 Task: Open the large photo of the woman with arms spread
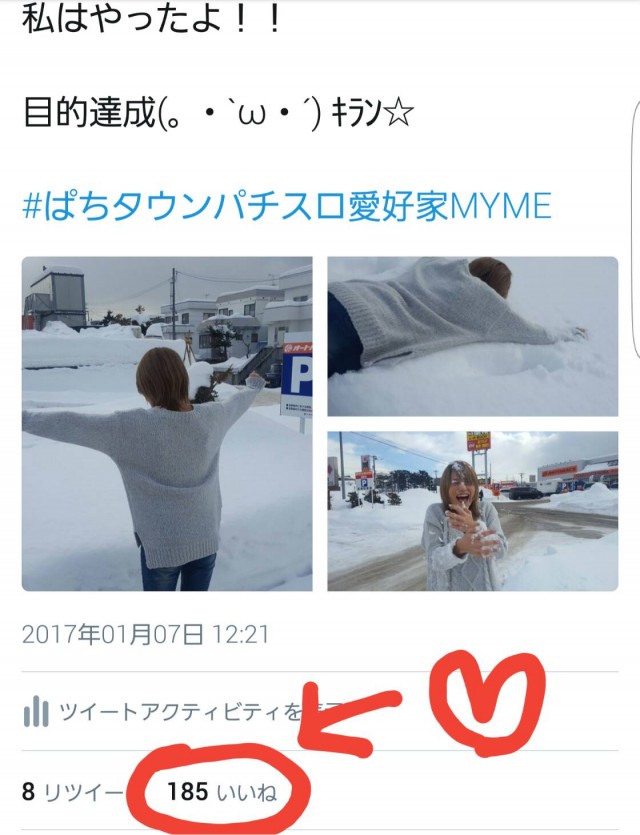(167, 423)
